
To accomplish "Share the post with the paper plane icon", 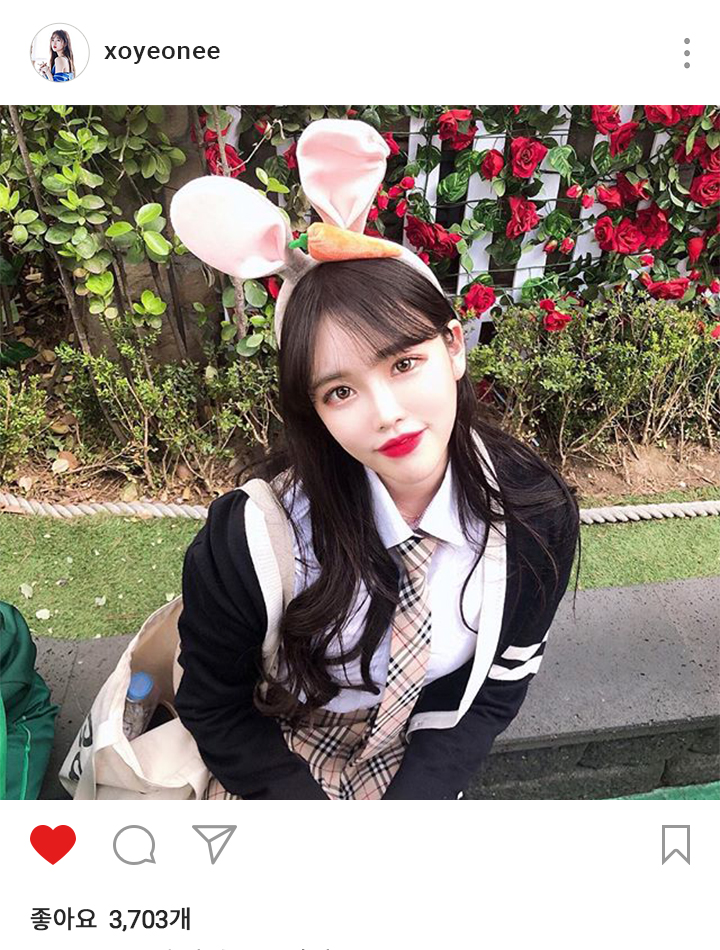I will pos(214,844).
